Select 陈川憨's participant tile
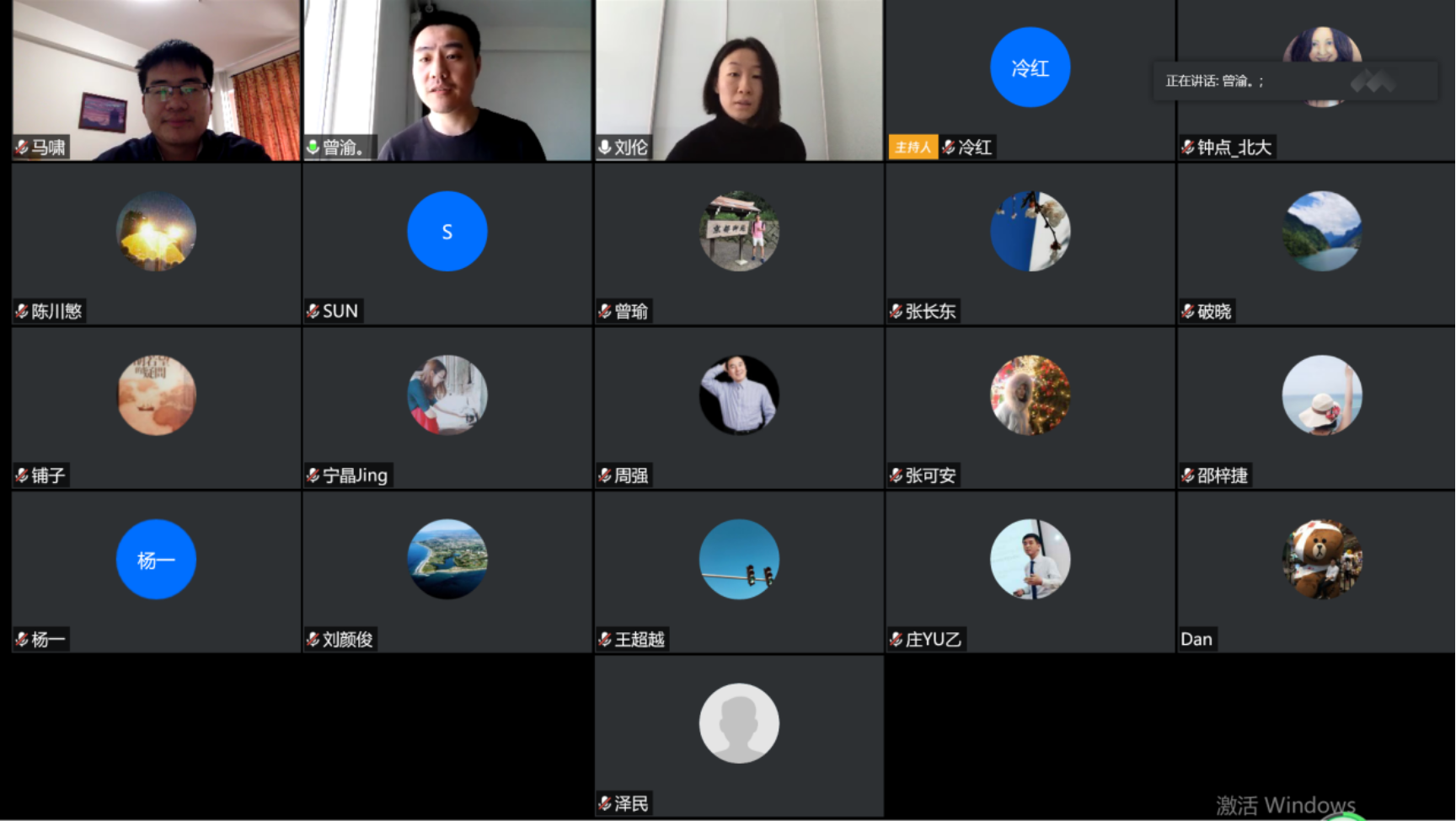This screenshot has width=1456, height=821. click(156, 244)
